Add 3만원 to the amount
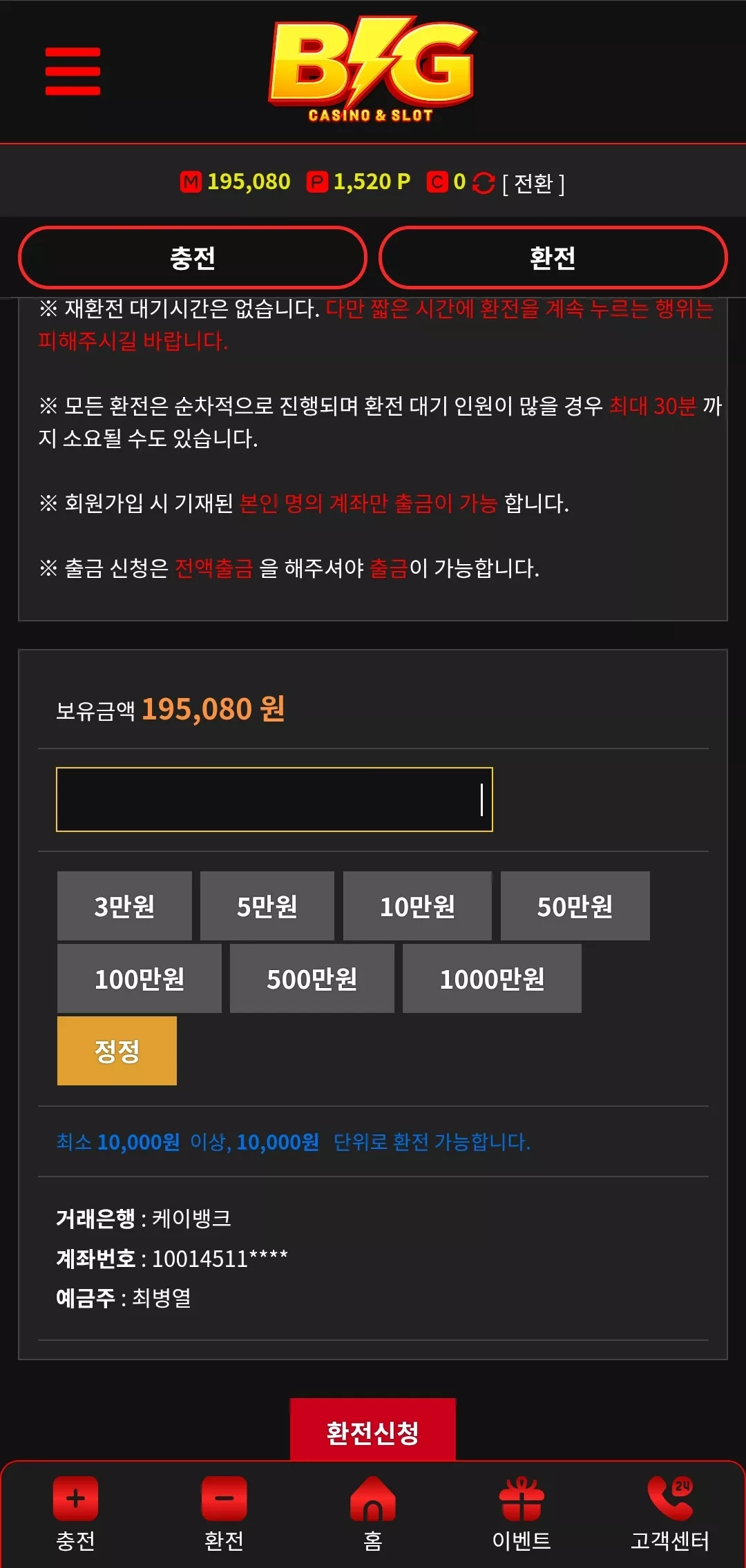 [x=124, y=906]
